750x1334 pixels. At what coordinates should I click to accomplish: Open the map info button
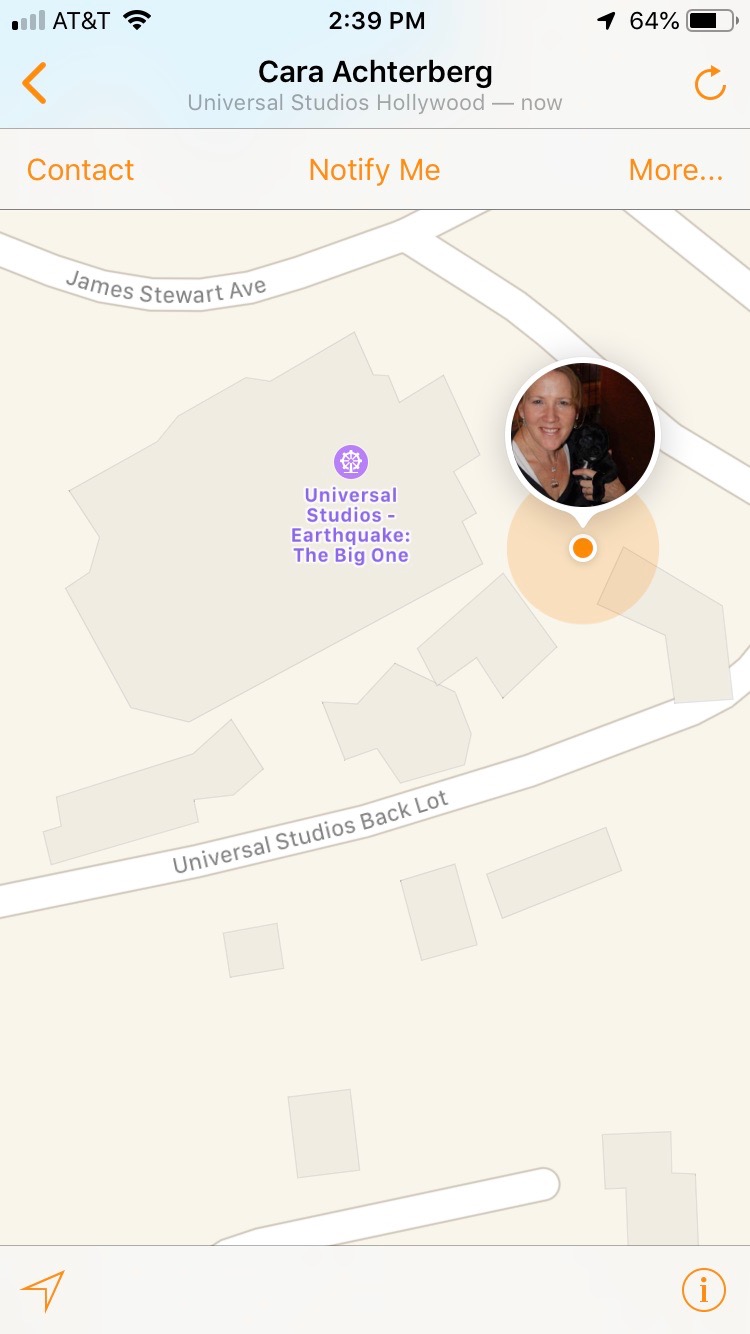tap(703, 1290)
